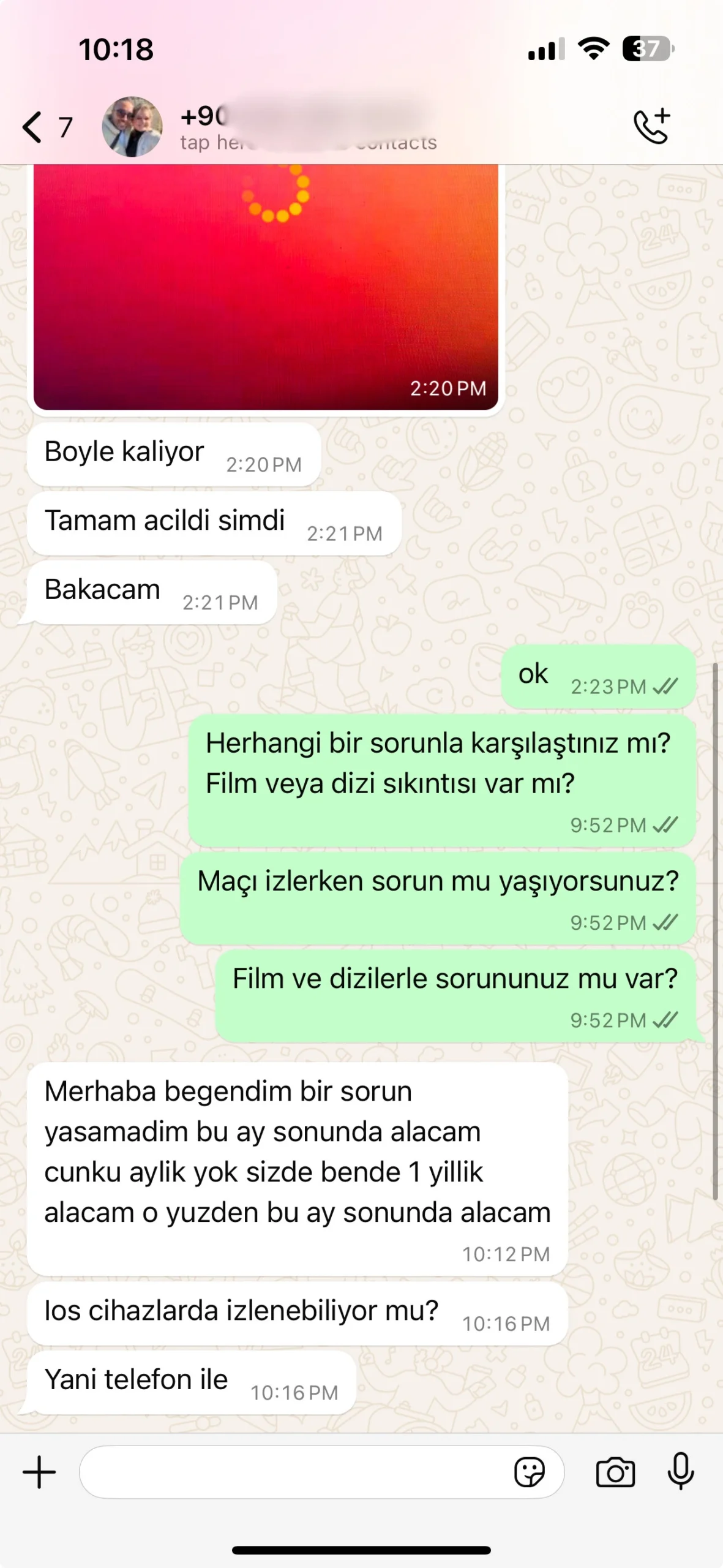The width and height of the screenshot is (723, 1568).
Task: Open the sticker picker in message box
Action: point(530,1472)
